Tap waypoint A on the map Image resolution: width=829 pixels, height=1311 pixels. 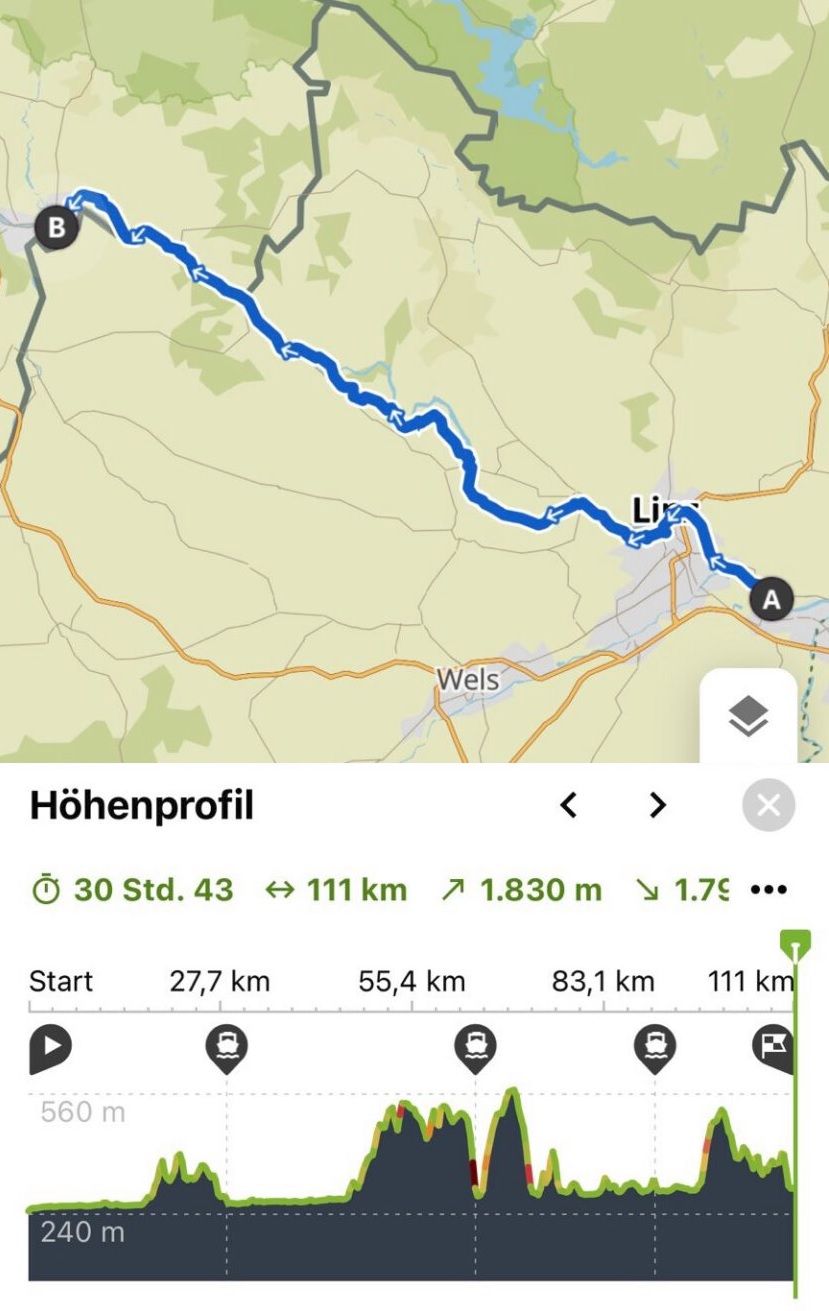(770, 600)
